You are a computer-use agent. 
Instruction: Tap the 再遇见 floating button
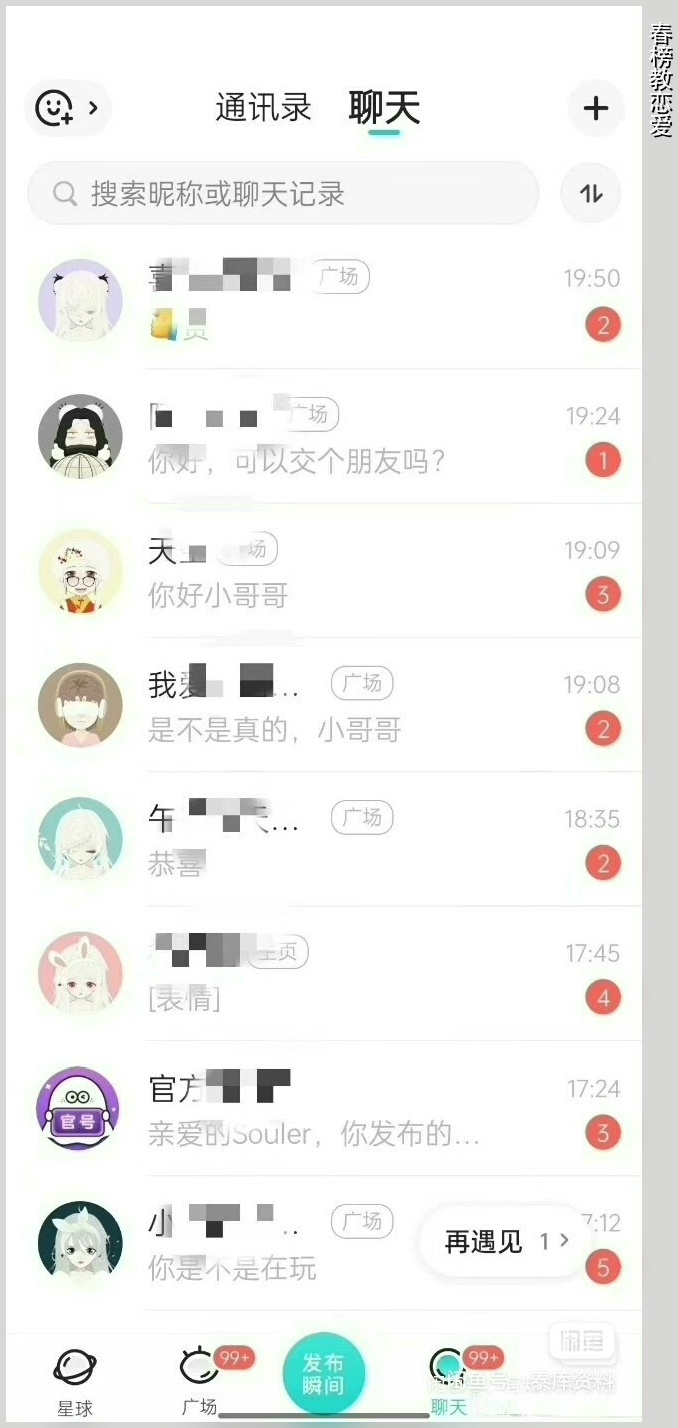pyautogui.click(x=505, y=1242)
